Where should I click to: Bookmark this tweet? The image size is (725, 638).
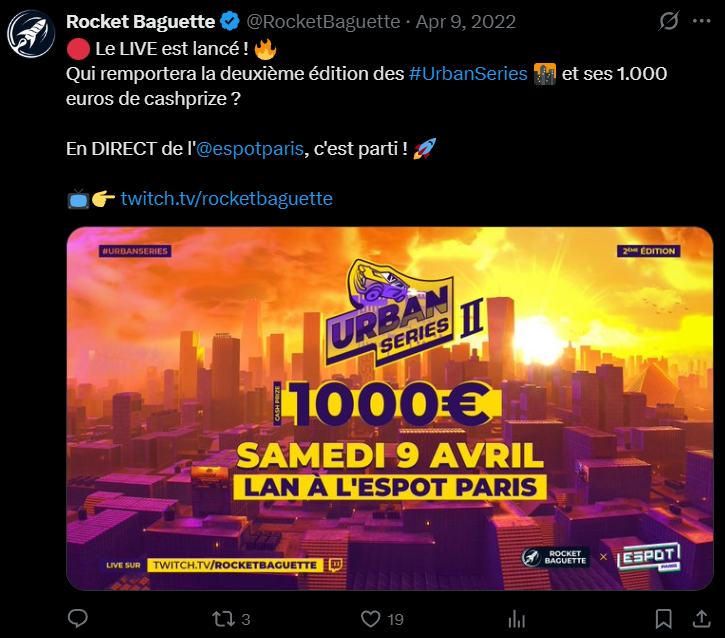[662, 618]
